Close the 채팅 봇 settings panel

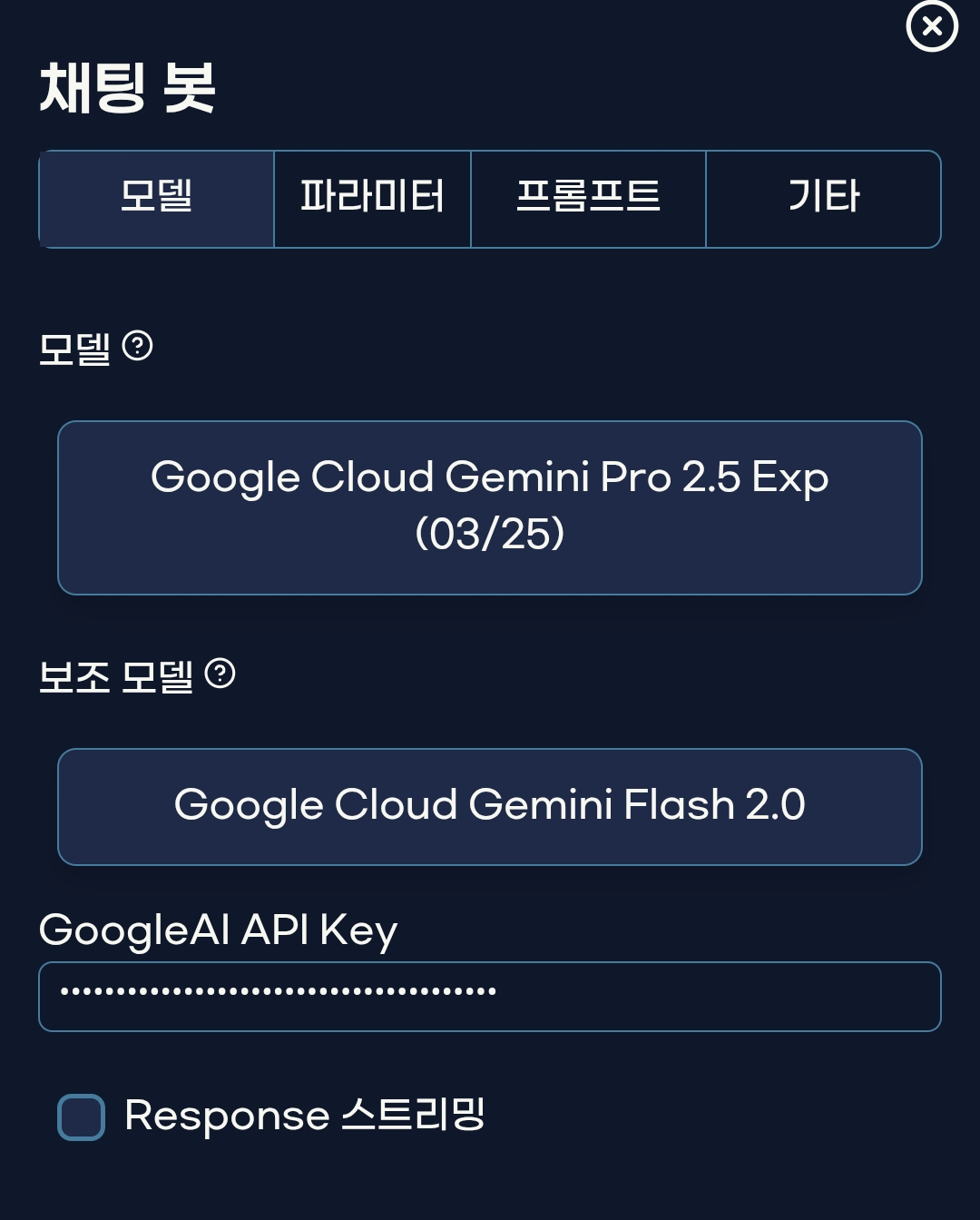[x=932, y=26]
